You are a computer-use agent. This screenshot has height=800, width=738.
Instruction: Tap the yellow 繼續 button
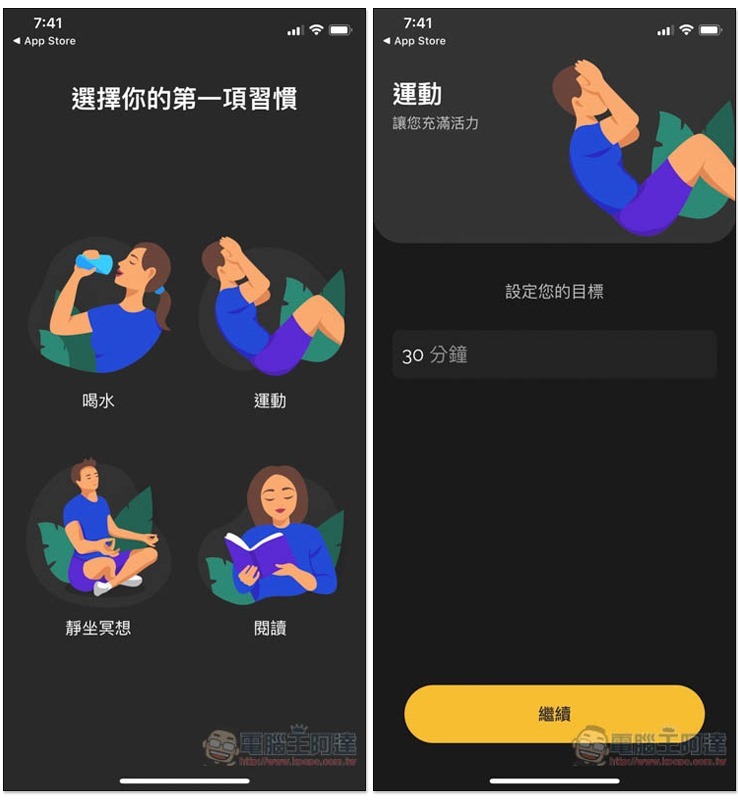pyautogui.click(x=554, y=714)
